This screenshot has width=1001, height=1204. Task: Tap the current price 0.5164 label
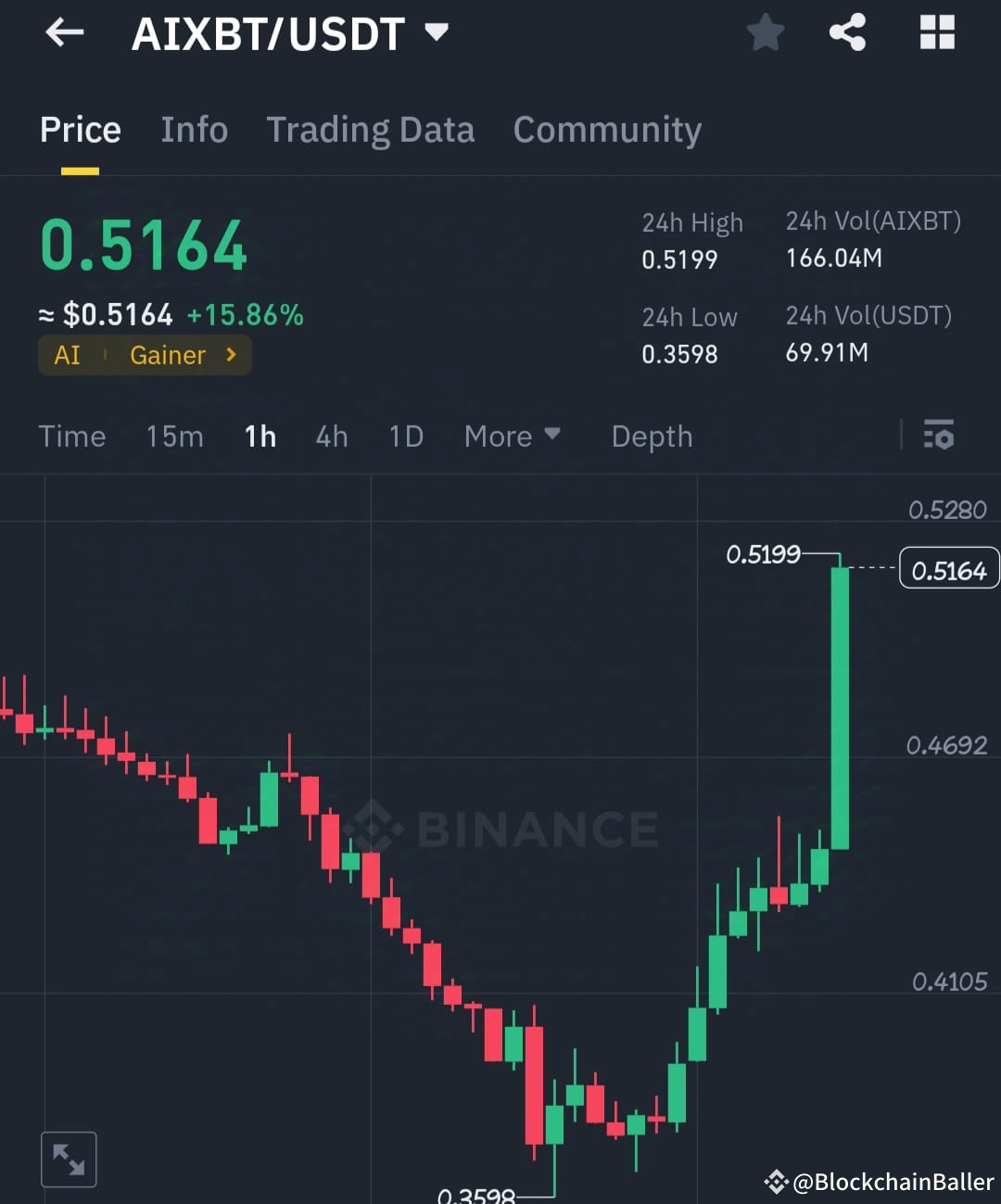click(x=144, y=243)
